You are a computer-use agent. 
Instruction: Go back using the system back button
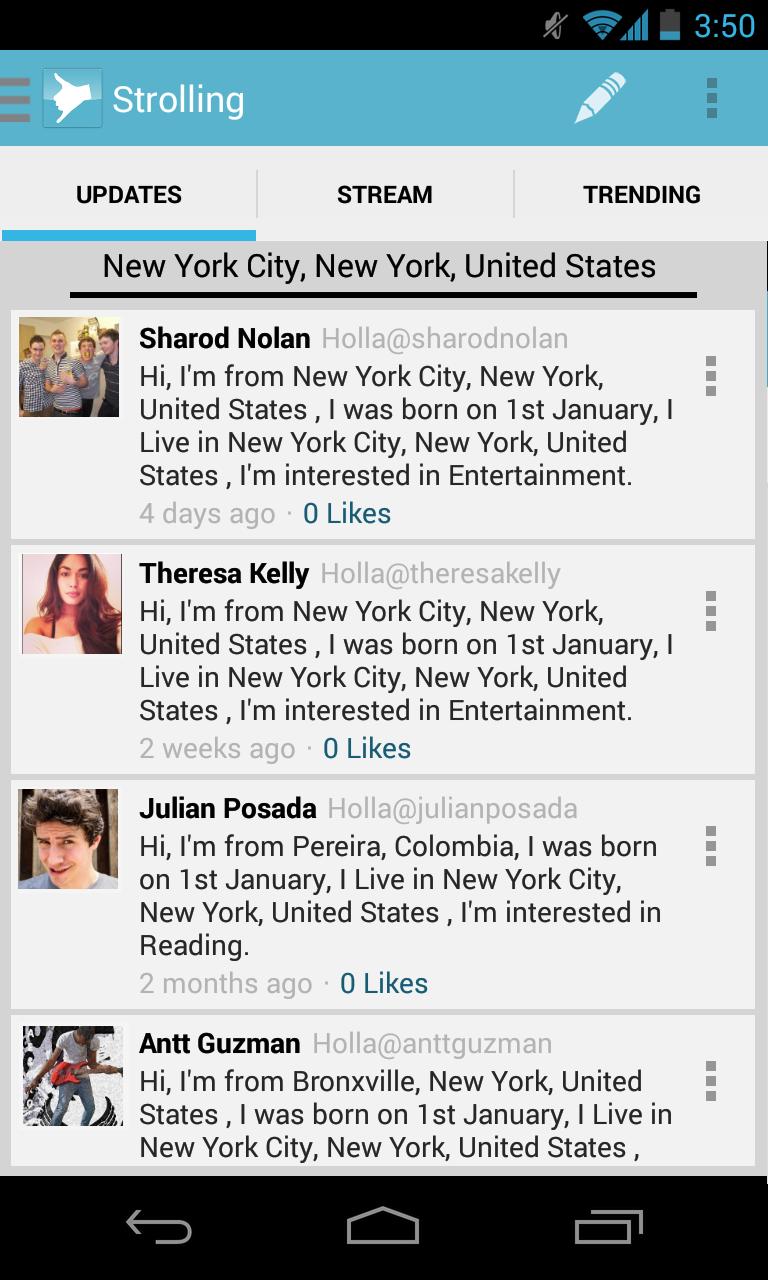click(158, 1227)
